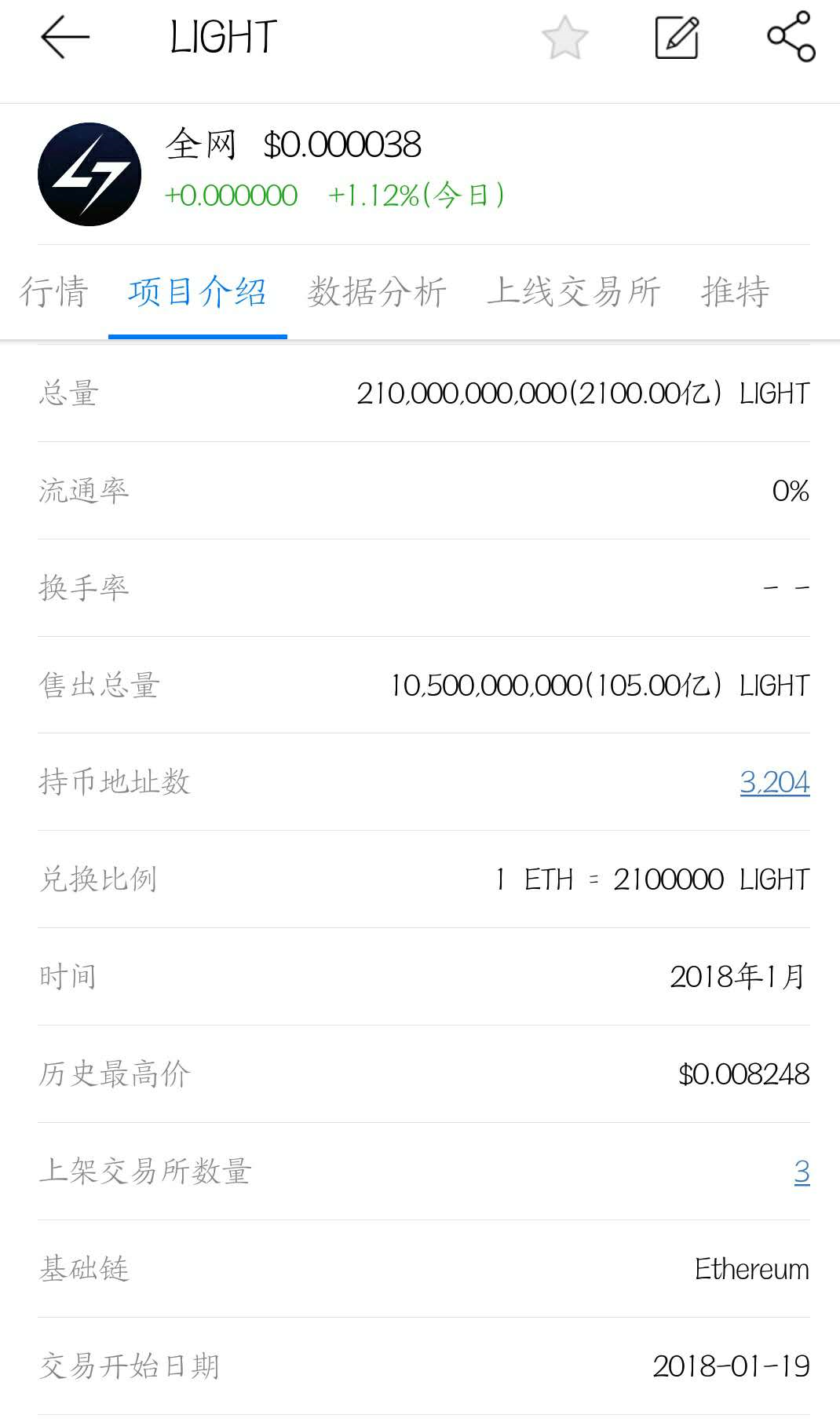Image resolution: width=840 pixels, height=1426 pixels.
Task: Go back using the top-left arrow
Action: pyautogui.click(x=64, y=37)
